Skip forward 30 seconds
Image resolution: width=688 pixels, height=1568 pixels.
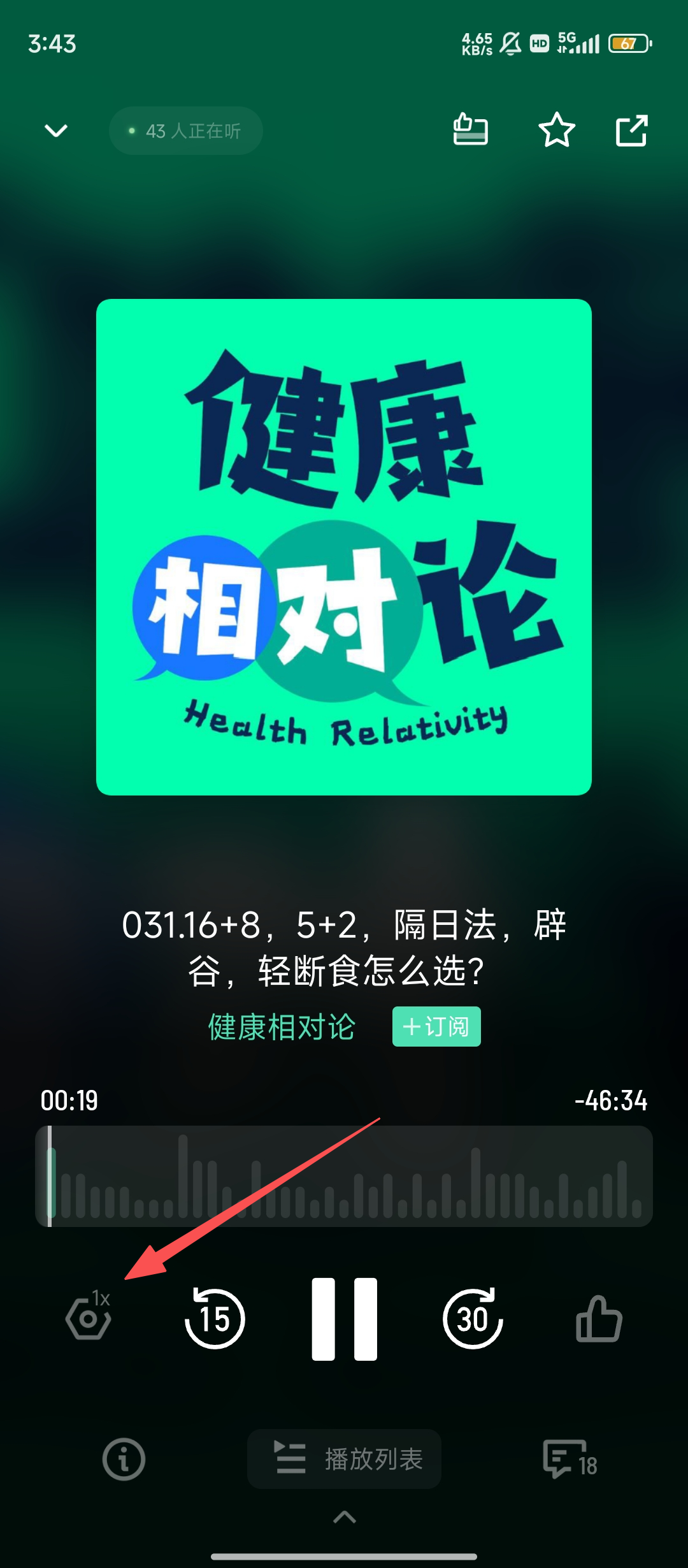(x=473, y=1318)
